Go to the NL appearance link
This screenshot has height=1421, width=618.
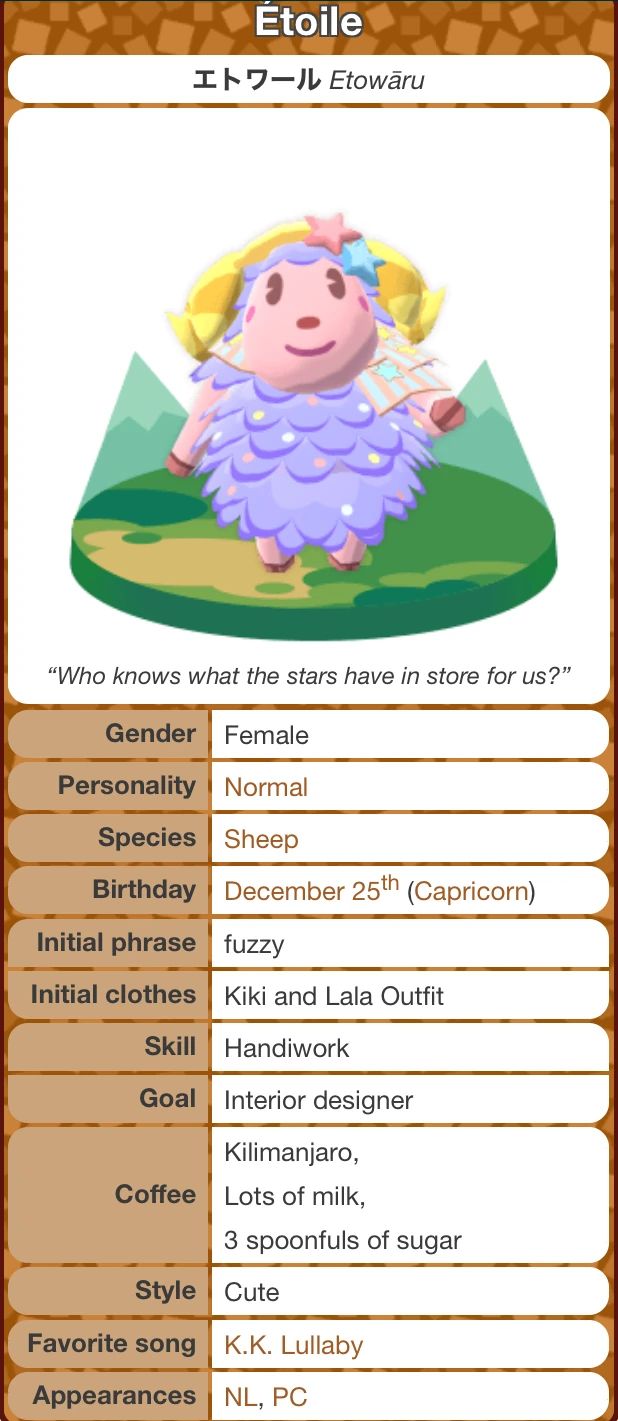pyautogui.click(x=240, y=1397)
